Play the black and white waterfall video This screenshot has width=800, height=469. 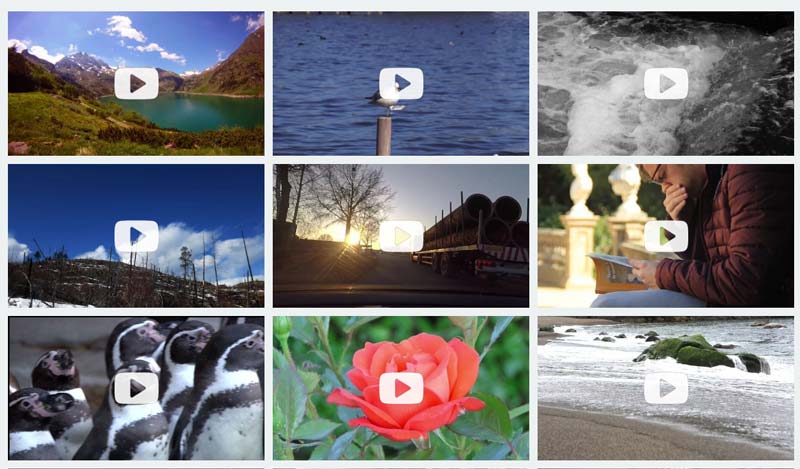666,83
